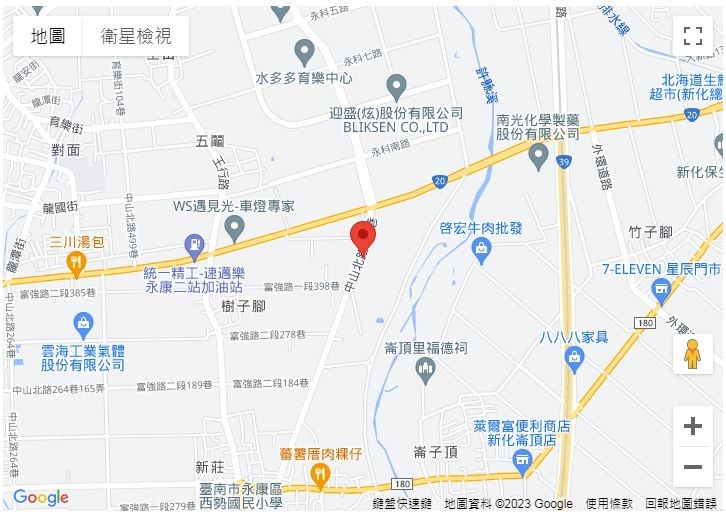Select 啓宏牛肉批發 shop marker
726x515 pixels.
pyautogui.click(x=482, y=250)
